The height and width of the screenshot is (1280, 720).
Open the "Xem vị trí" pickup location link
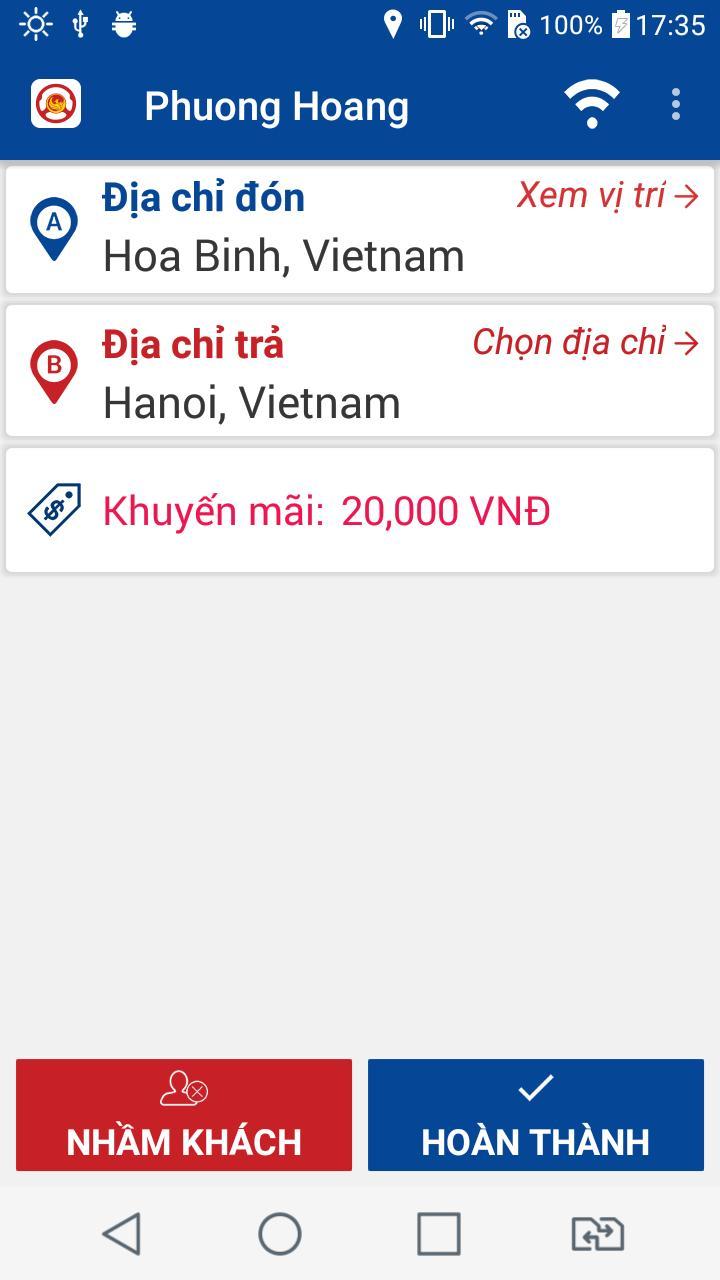point(607,196)
